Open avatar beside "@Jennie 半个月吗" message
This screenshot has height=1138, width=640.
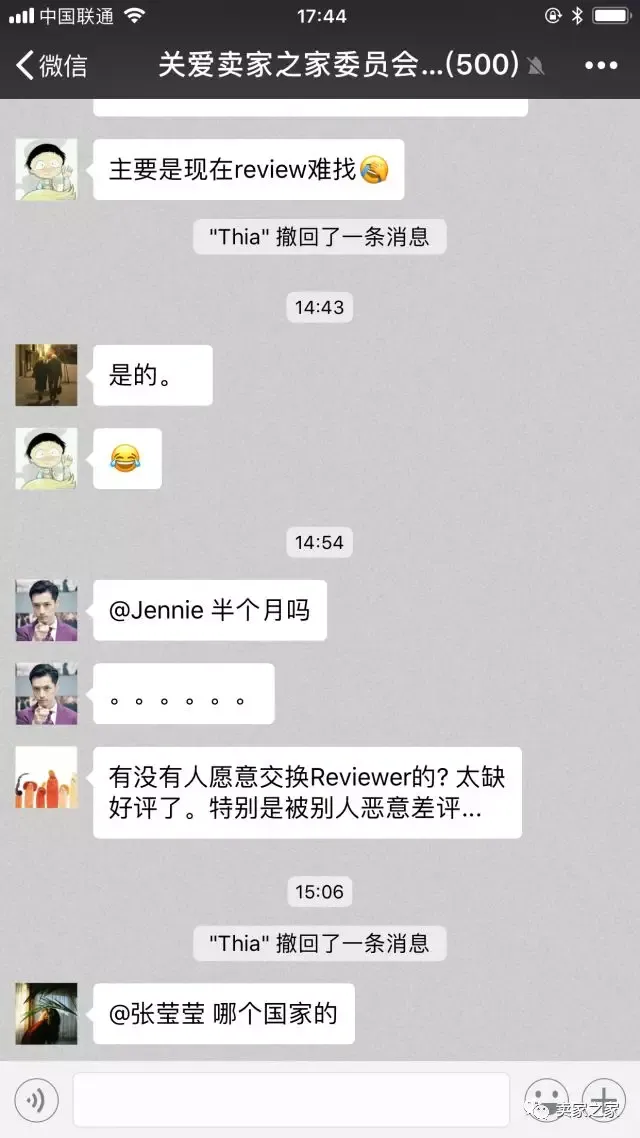click(46, 610)
